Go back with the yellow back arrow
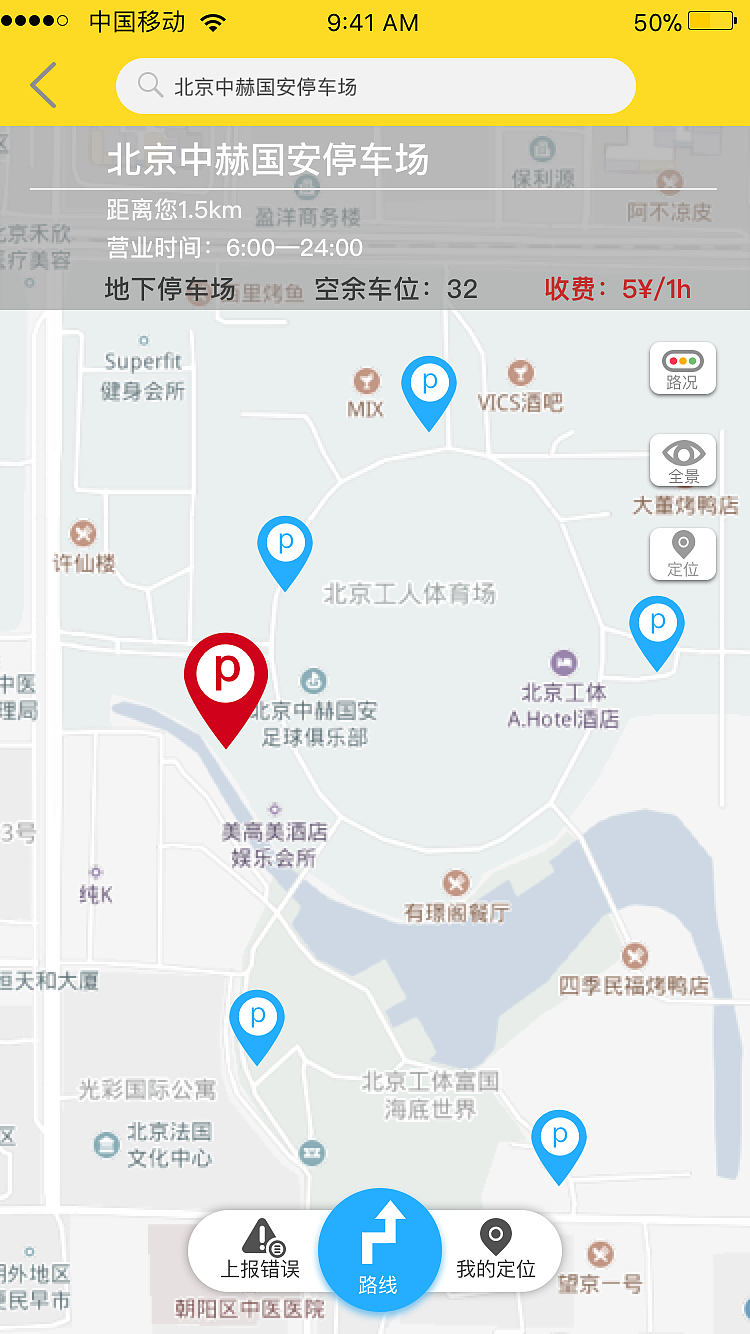750x1334 pixels. 42,85
